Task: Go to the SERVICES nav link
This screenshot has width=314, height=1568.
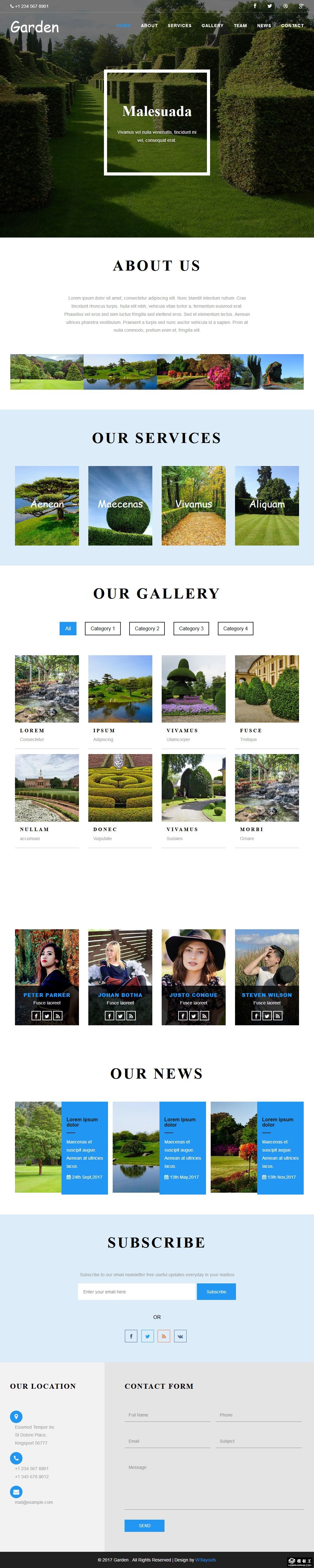Action: coord(179,26)
